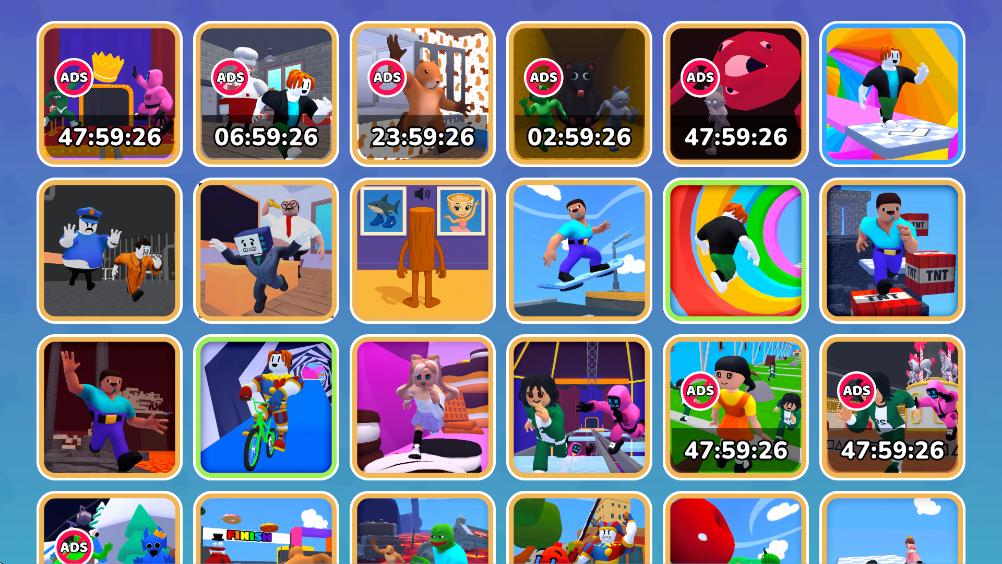
Task: Open the black bear game with 02:59:26 timer
Action: 579,93
